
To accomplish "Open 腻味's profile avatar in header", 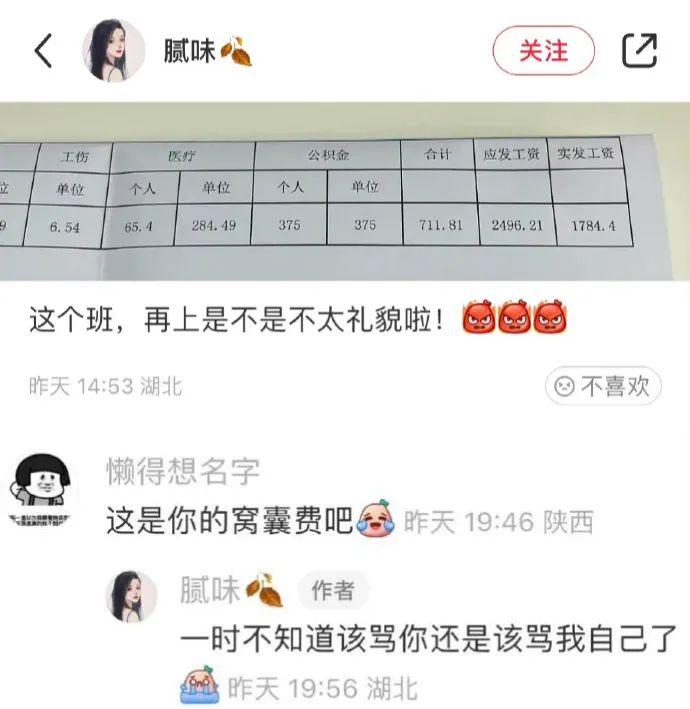I will coord(113,51).
